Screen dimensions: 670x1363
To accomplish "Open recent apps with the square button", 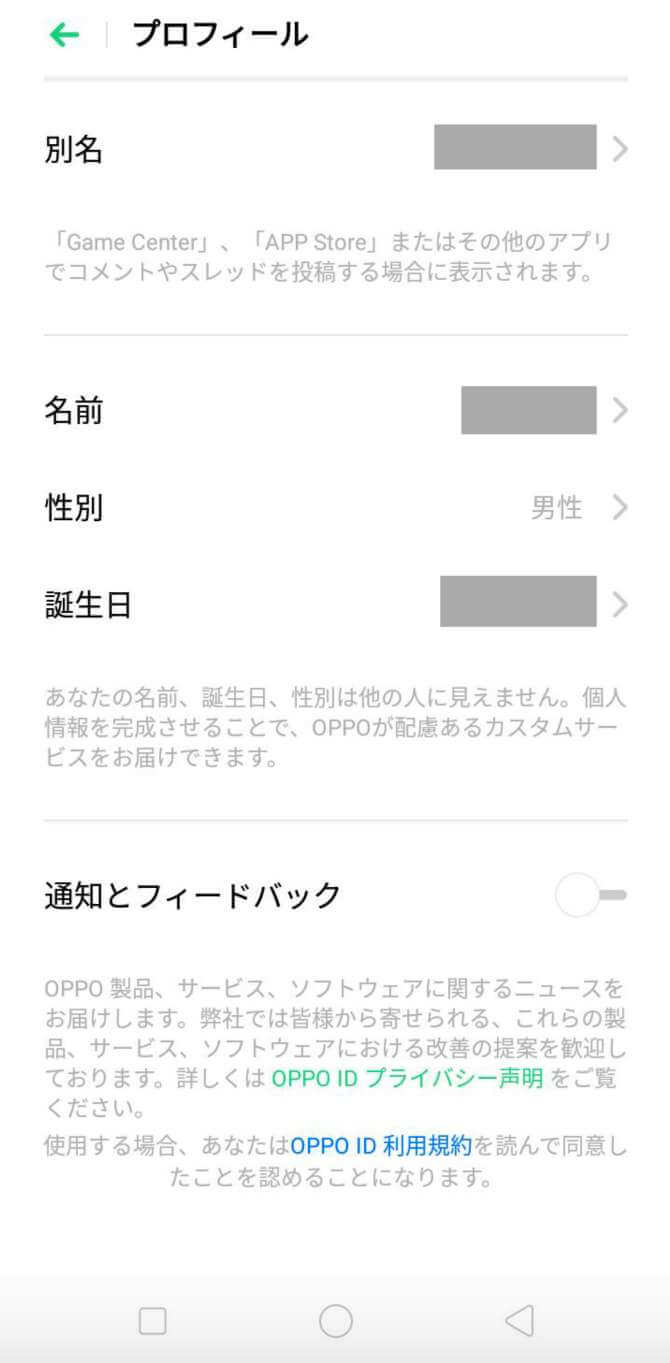I will [x=152, y=1321].
